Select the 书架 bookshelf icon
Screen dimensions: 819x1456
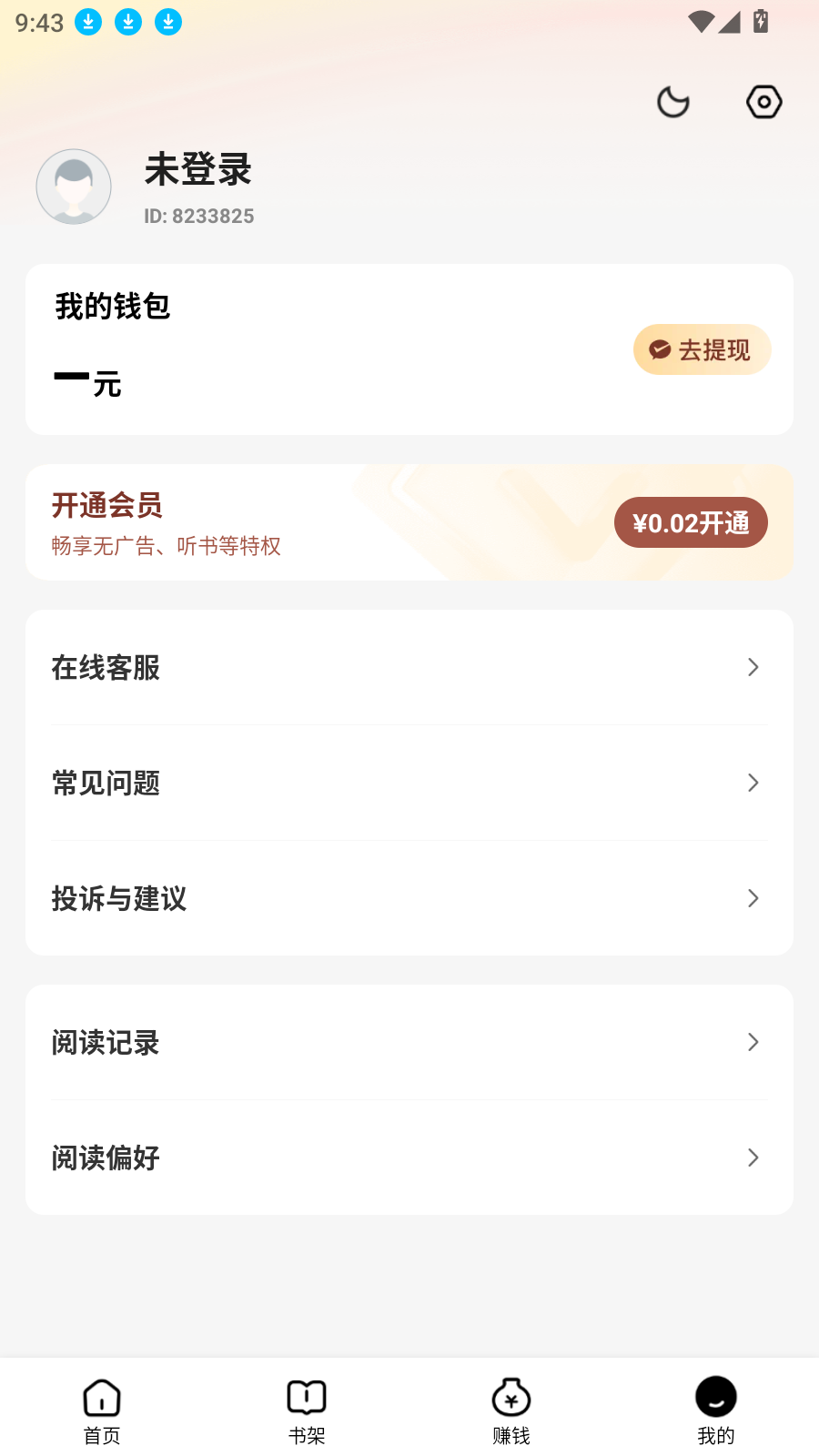(x=306, y=1397)
